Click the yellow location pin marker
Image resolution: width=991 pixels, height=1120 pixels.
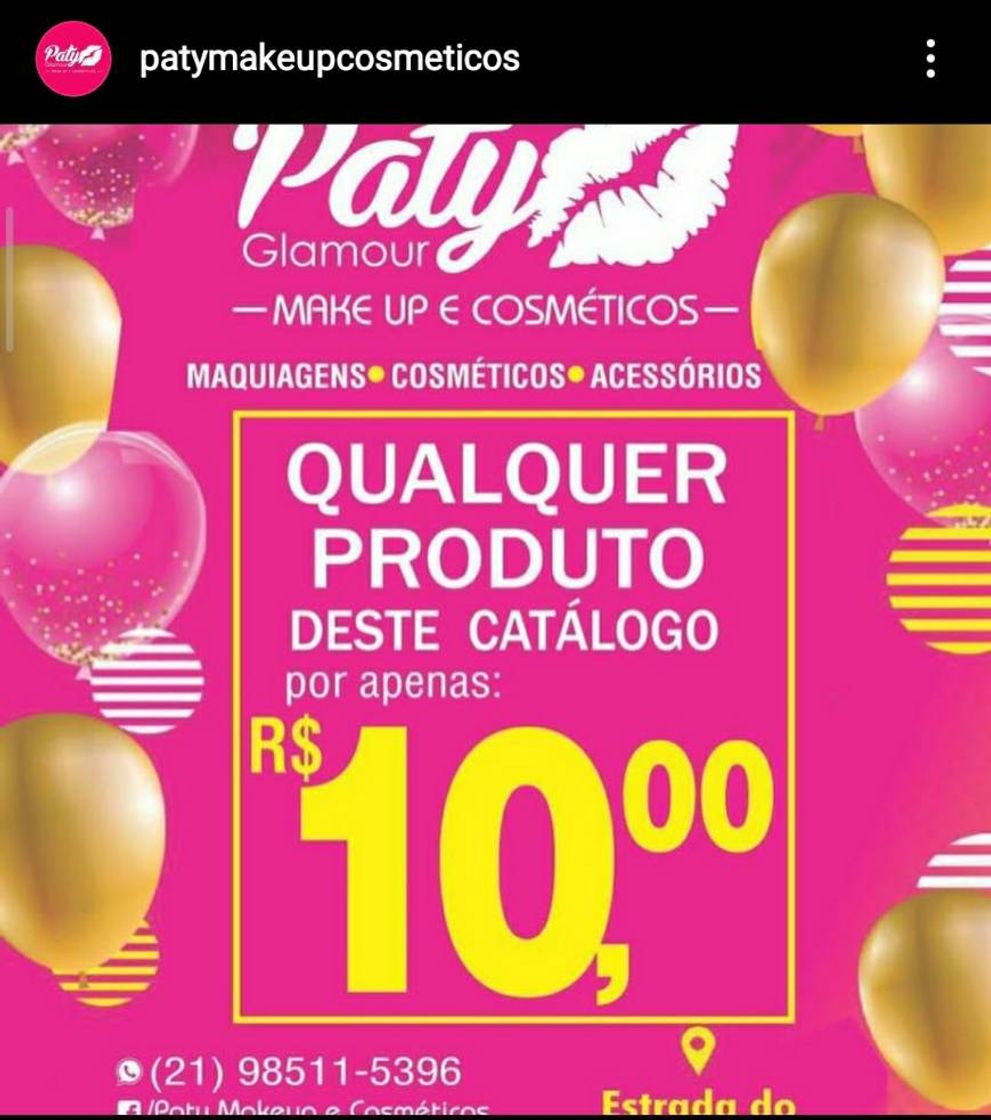698,1052
